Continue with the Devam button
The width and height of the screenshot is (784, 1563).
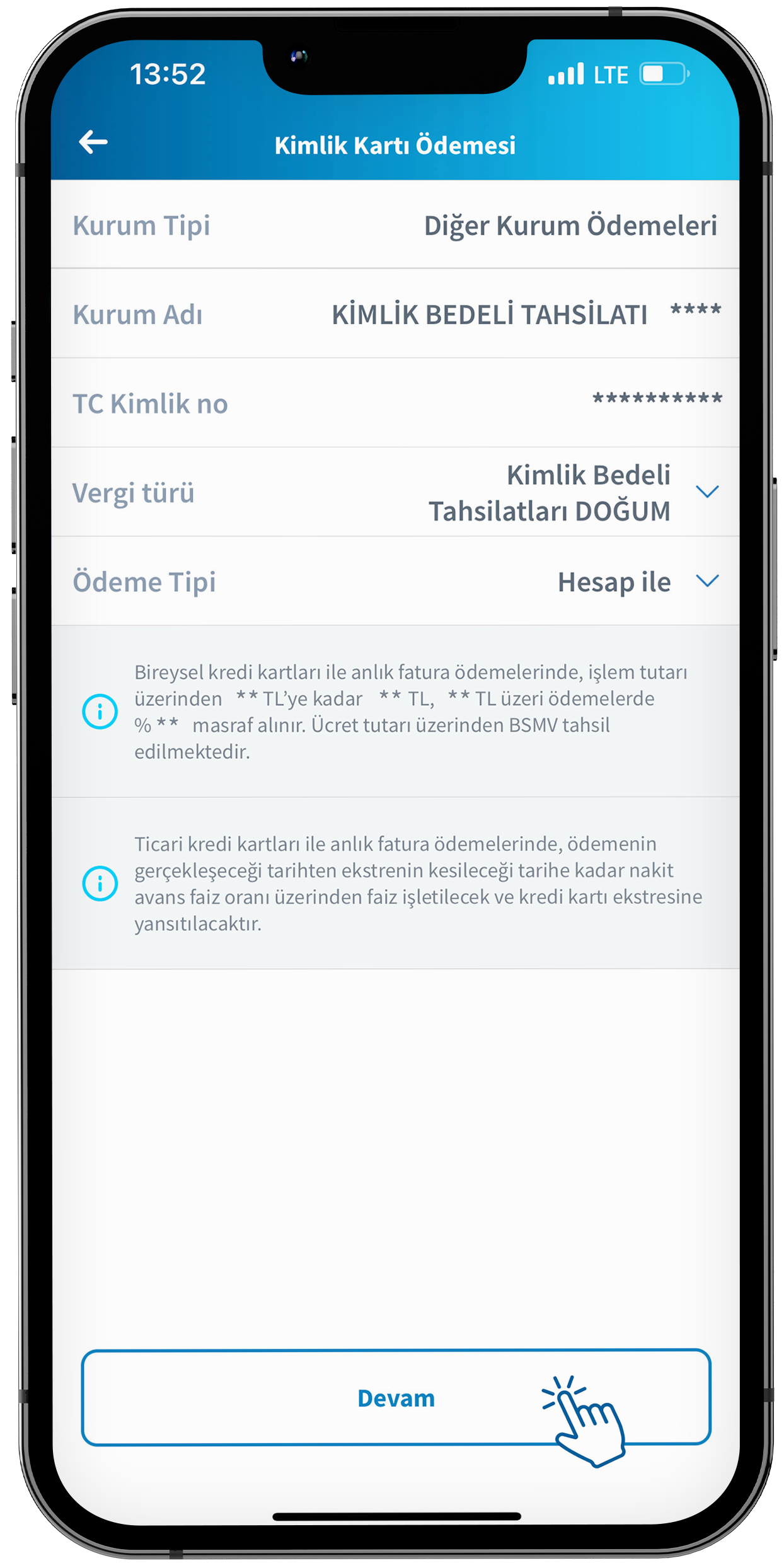tap(396, 1397)
